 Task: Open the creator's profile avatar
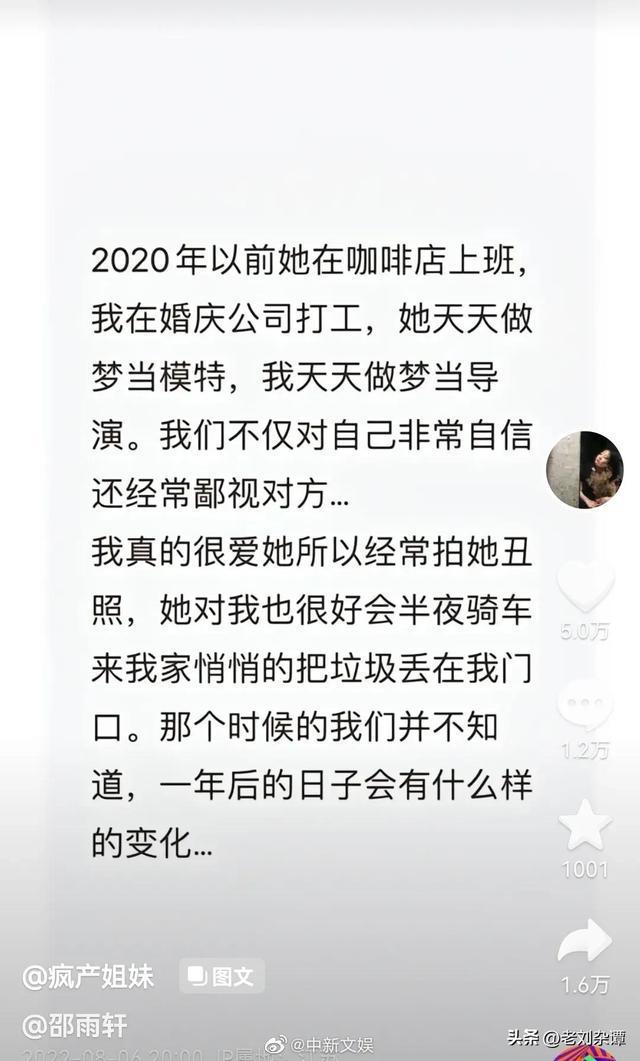pos(585,470)
